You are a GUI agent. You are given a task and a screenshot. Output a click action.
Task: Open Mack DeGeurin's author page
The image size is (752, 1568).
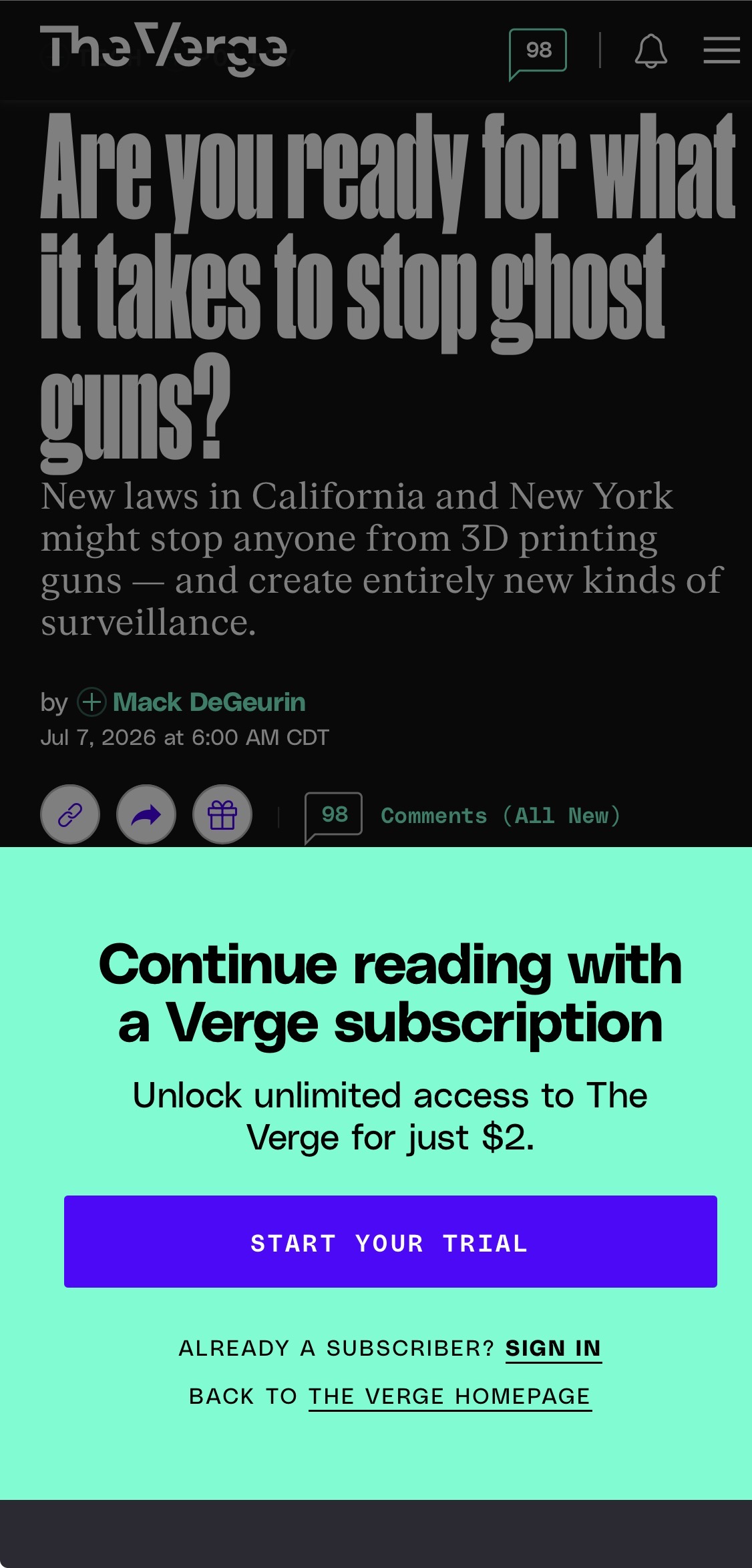(x=209, y=702)
